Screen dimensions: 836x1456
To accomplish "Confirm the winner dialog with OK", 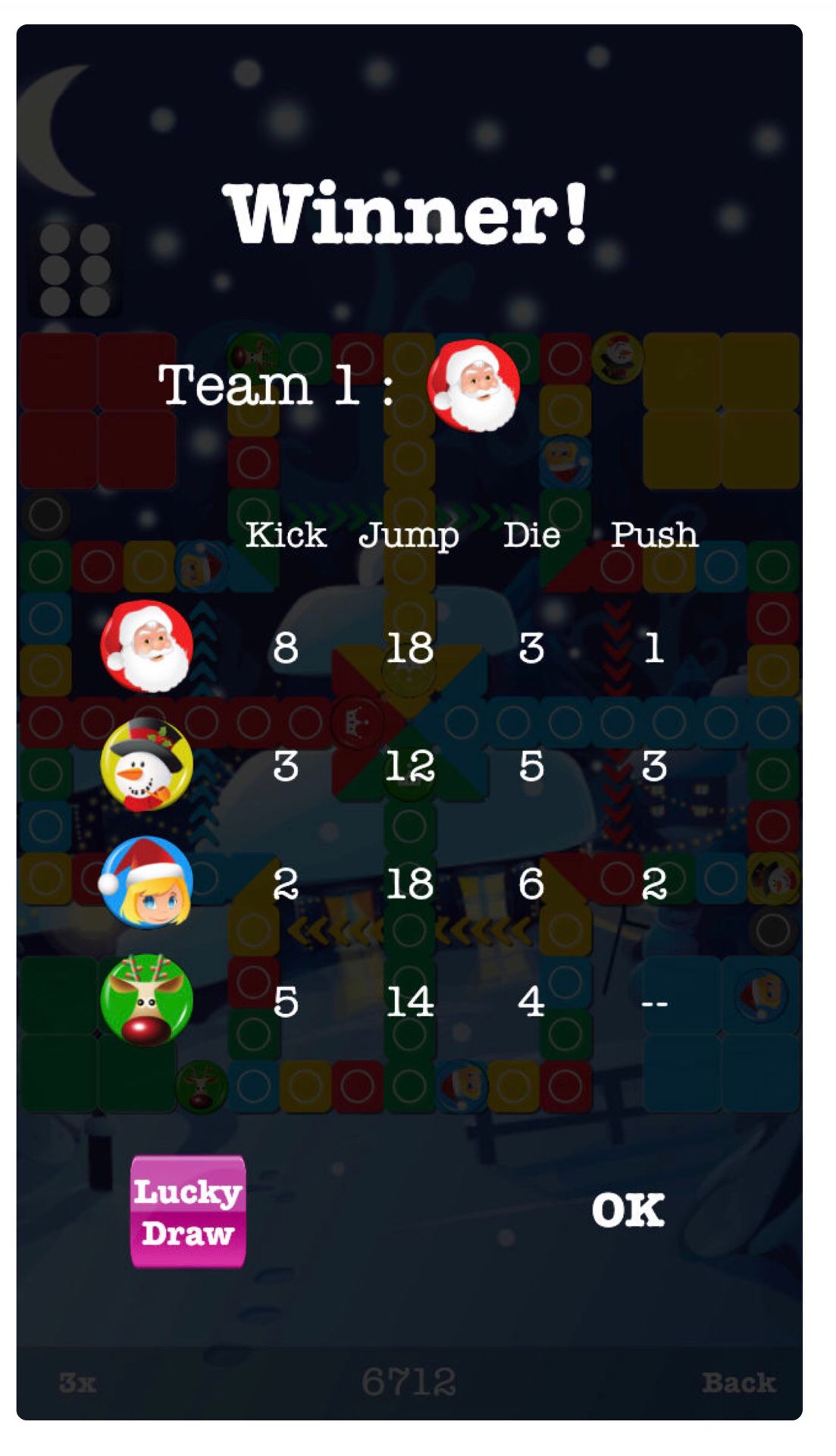I will point(628,1210).
